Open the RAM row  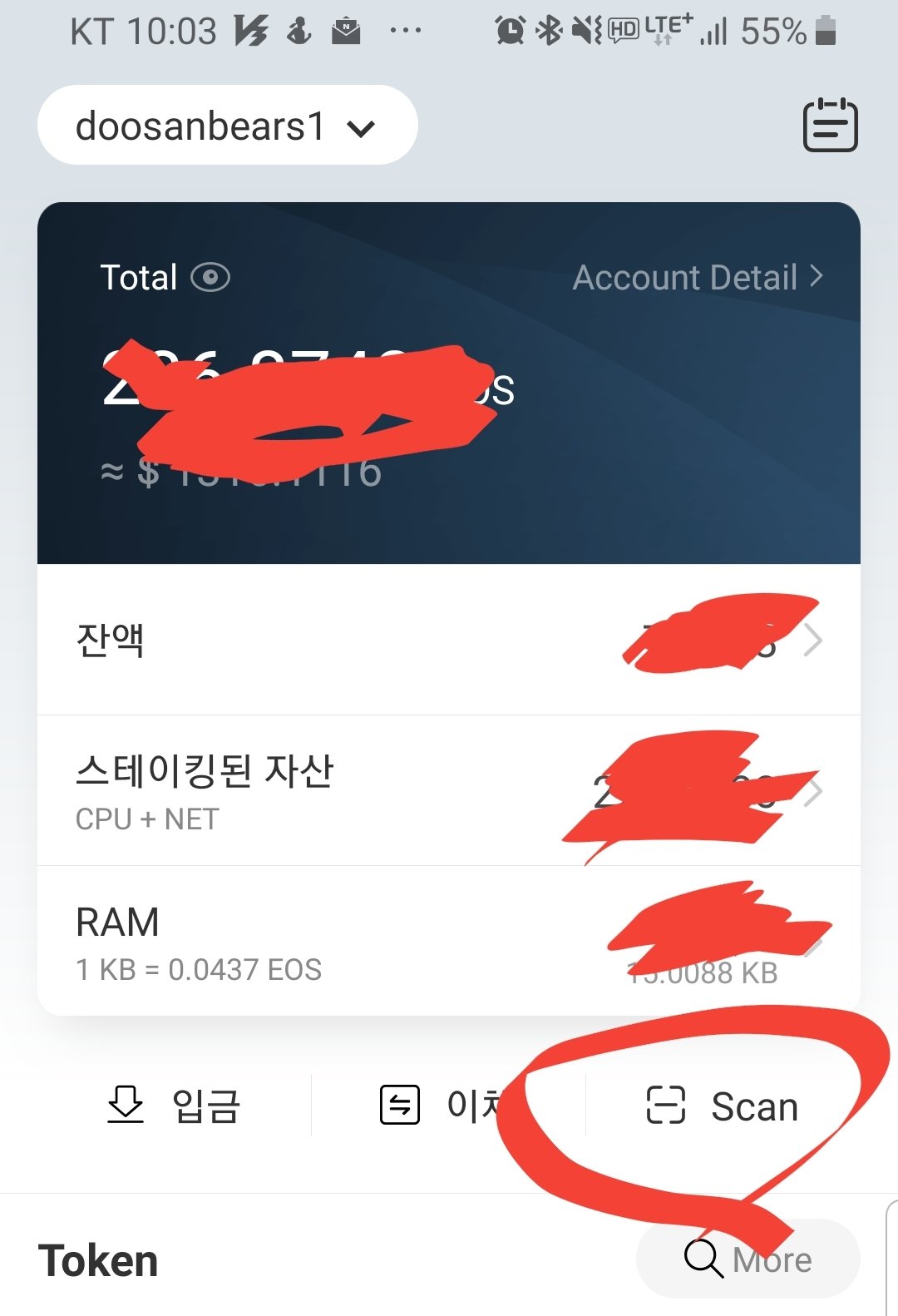(x=449, y=942)
